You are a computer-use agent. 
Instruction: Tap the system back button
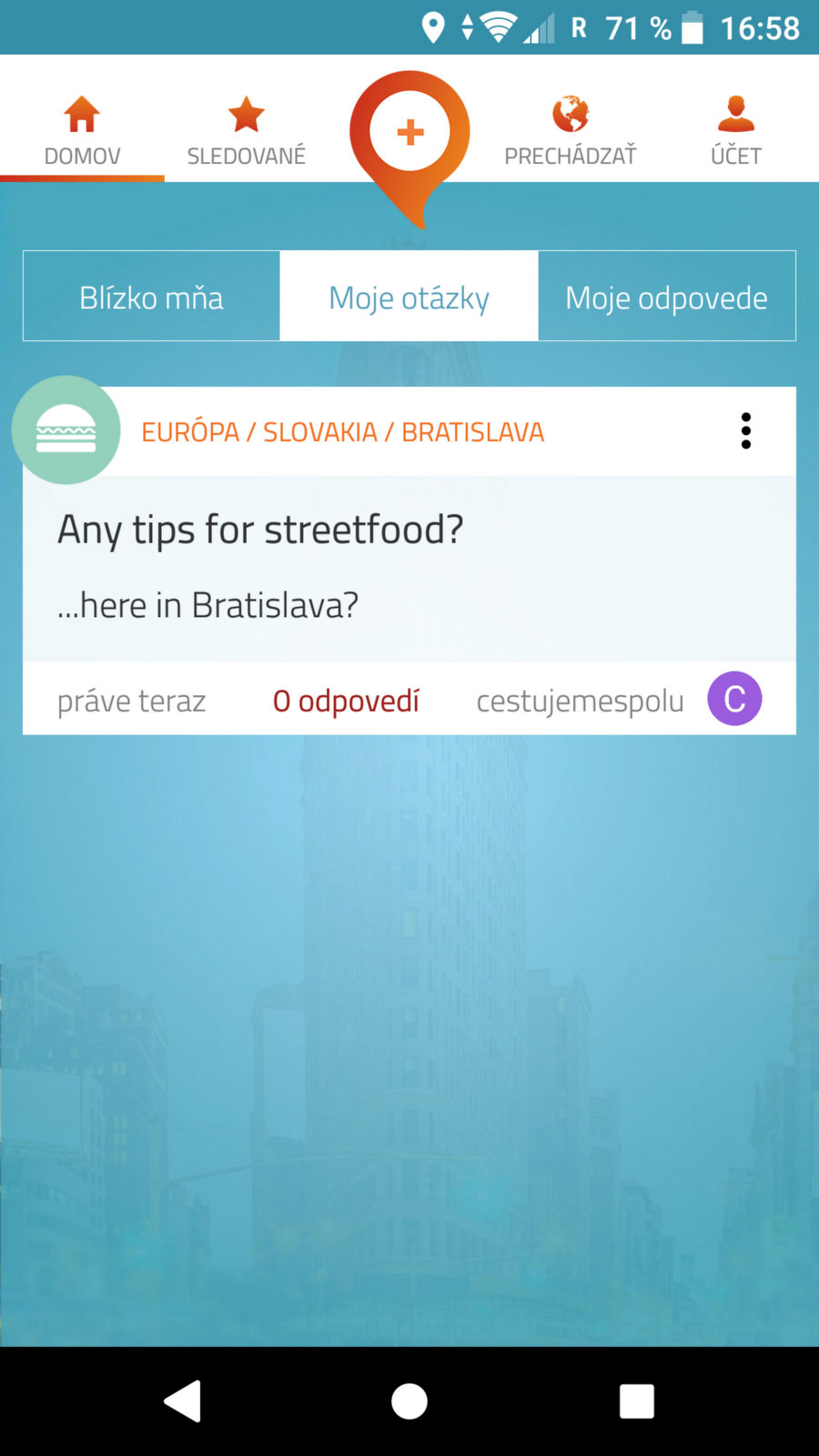tap(183, 1400)
